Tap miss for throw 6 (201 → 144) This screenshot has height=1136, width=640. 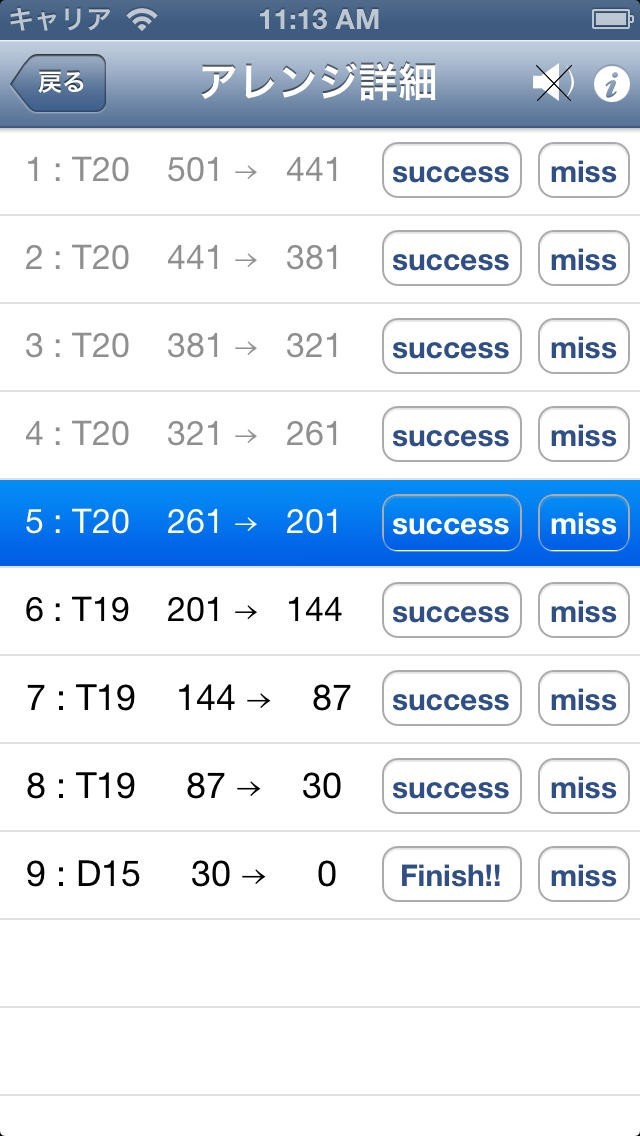583,612
